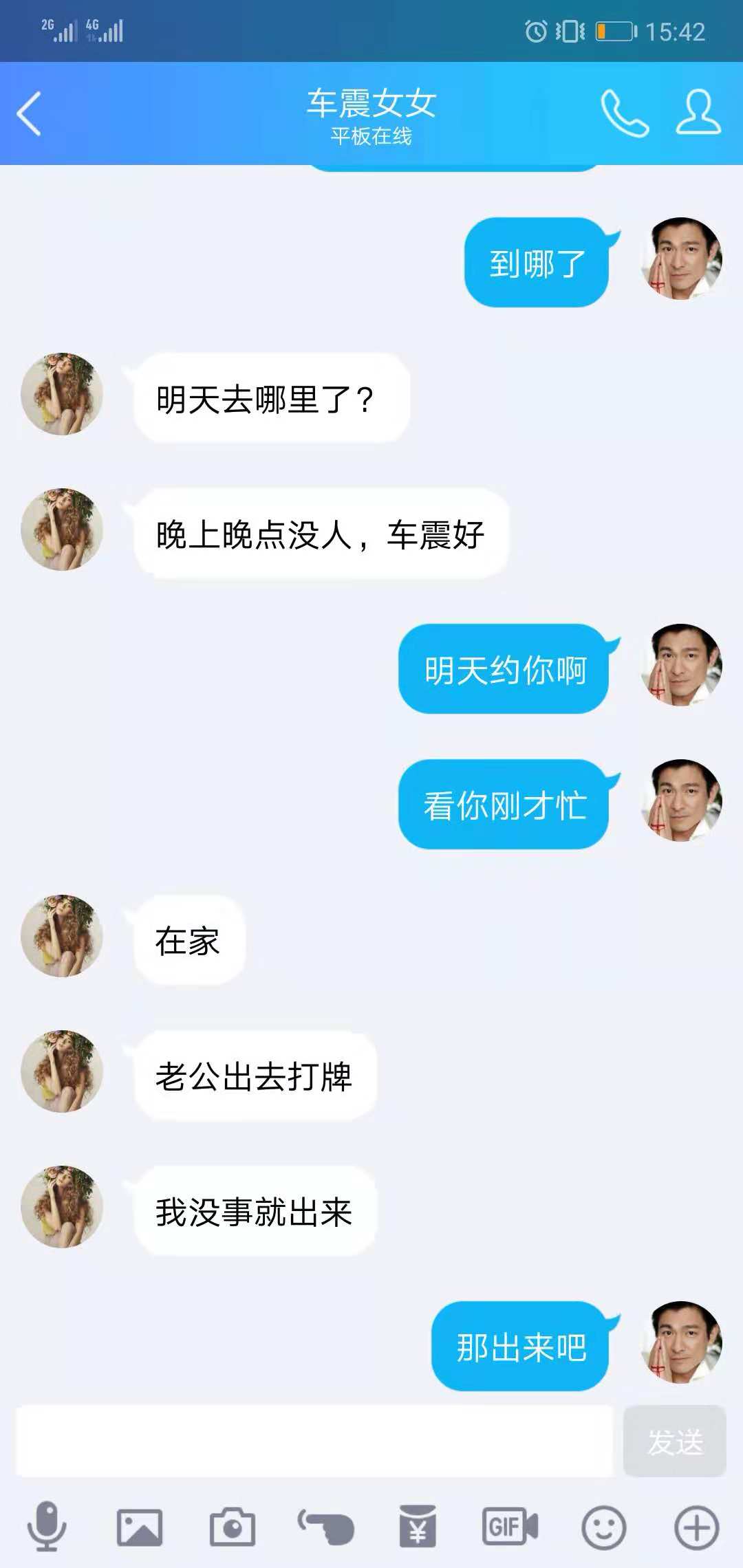Go back using the left arrow
The height and width of the screenshot is (1568, 743).
coord(28,114)
